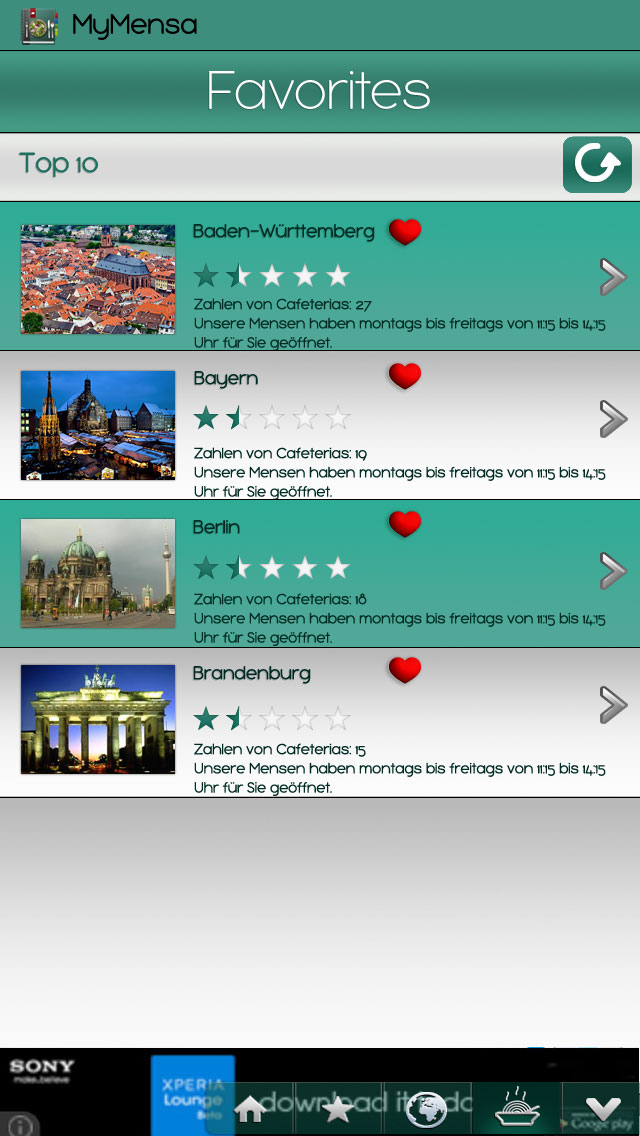Unfavorite Baden-Württemberg heart icon
The height and width of the screenshot is (1136, 640).
pyautogui.click(x=404, y=232)
